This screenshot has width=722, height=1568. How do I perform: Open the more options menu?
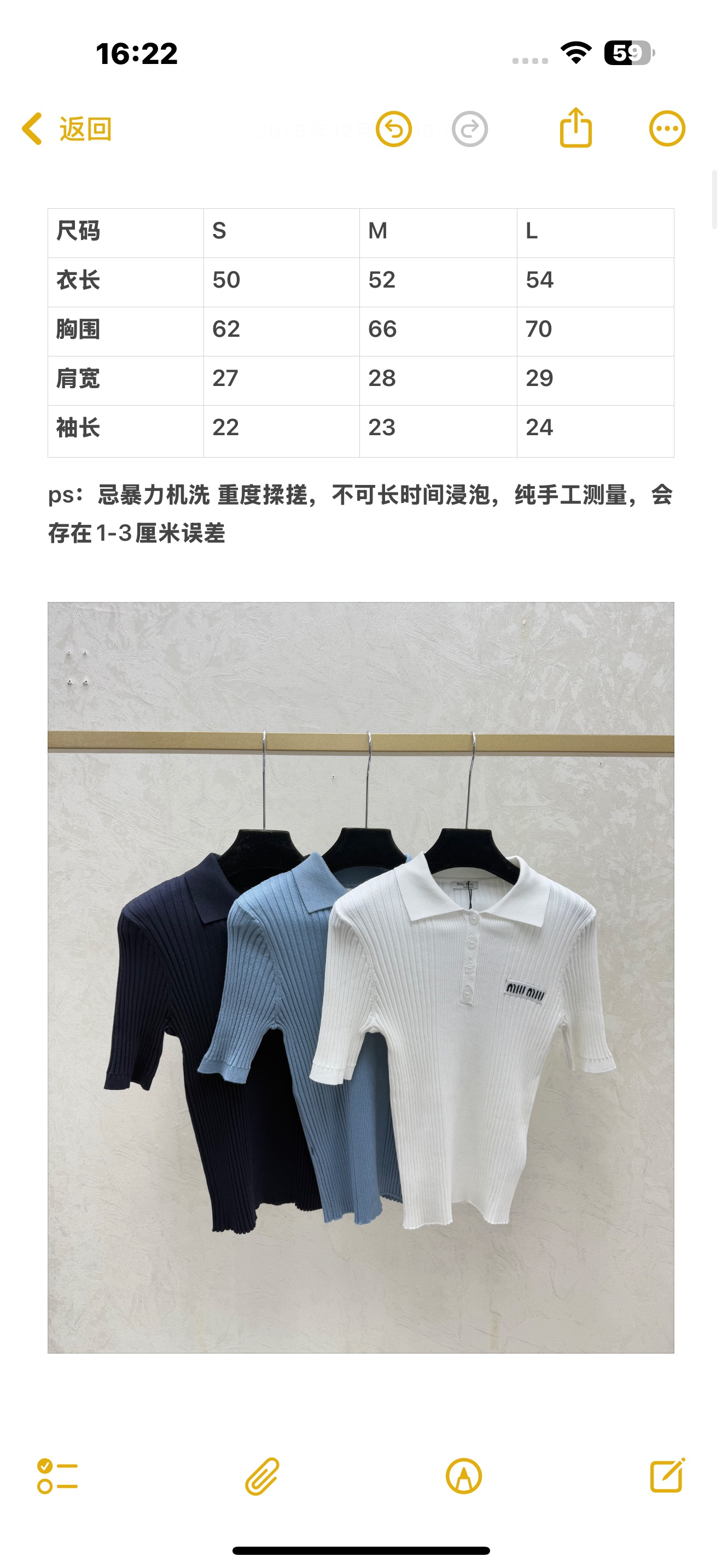[667, 129]
